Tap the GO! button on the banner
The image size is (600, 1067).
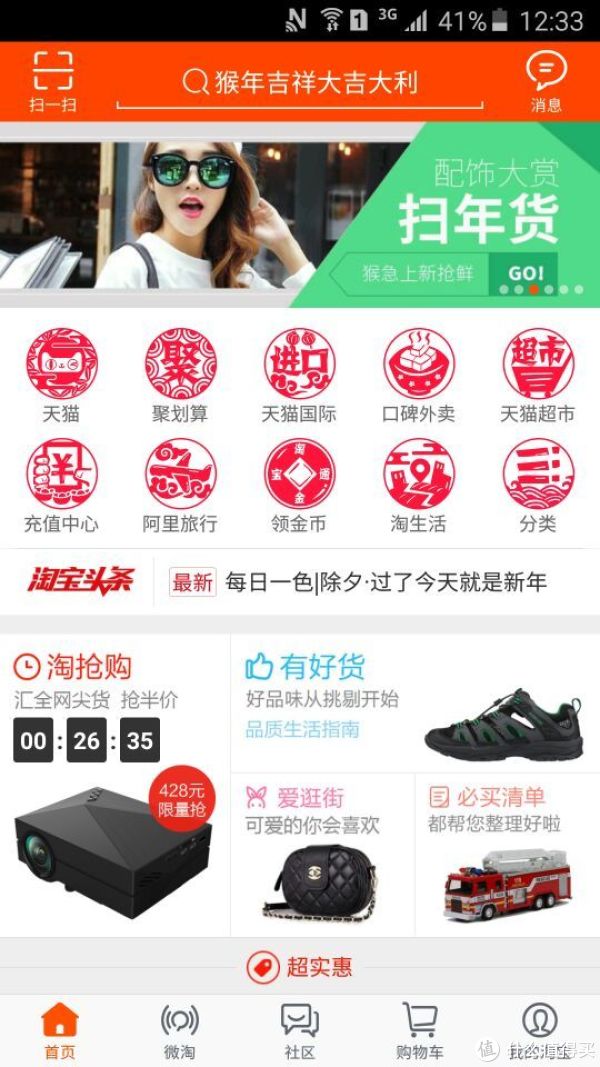(x=525, y=273)
